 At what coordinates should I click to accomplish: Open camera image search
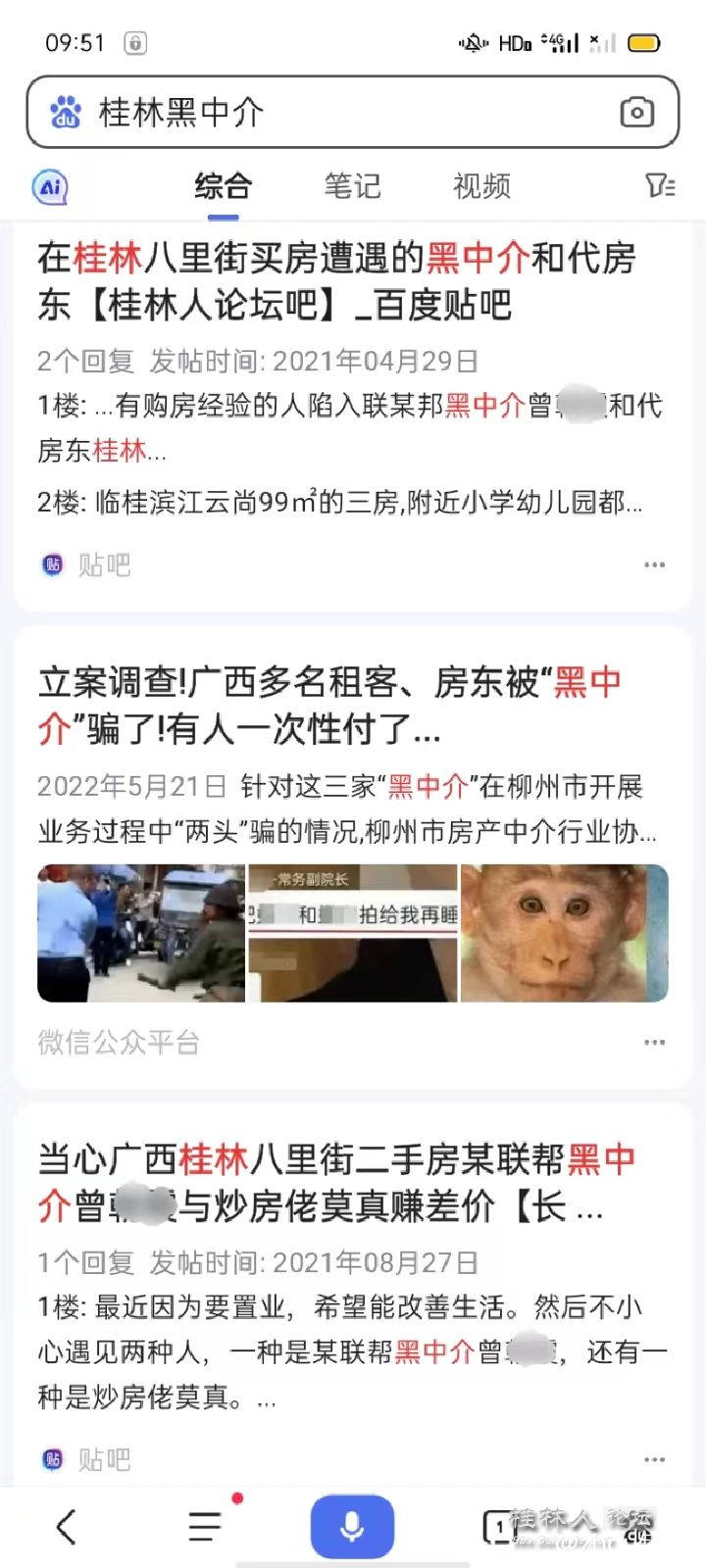click(x=636, y=113)
